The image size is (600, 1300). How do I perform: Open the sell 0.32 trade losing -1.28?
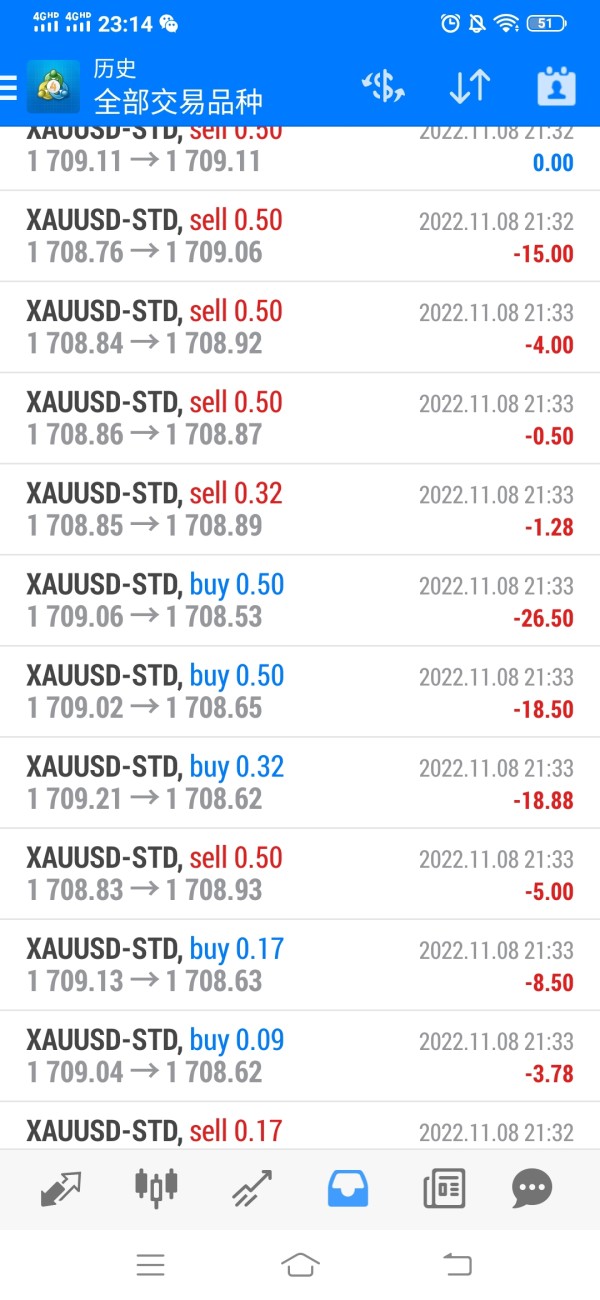tap(300, 509)
